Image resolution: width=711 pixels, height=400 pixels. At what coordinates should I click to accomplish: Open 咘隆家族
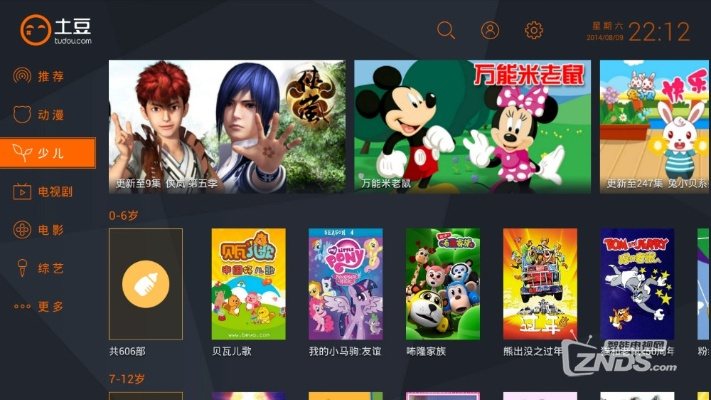442,284
